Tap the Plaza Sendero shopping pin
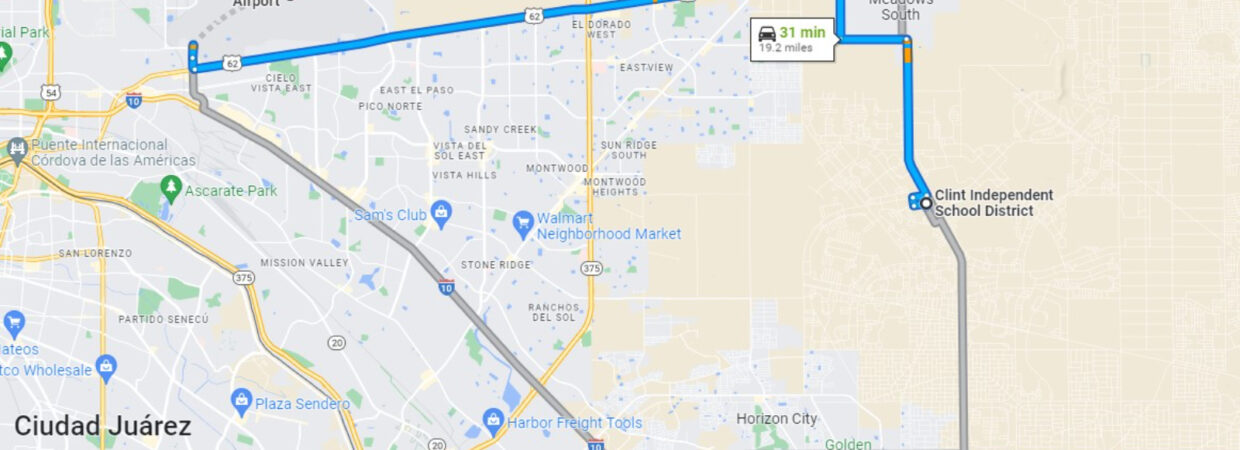 tap(241, 402)
